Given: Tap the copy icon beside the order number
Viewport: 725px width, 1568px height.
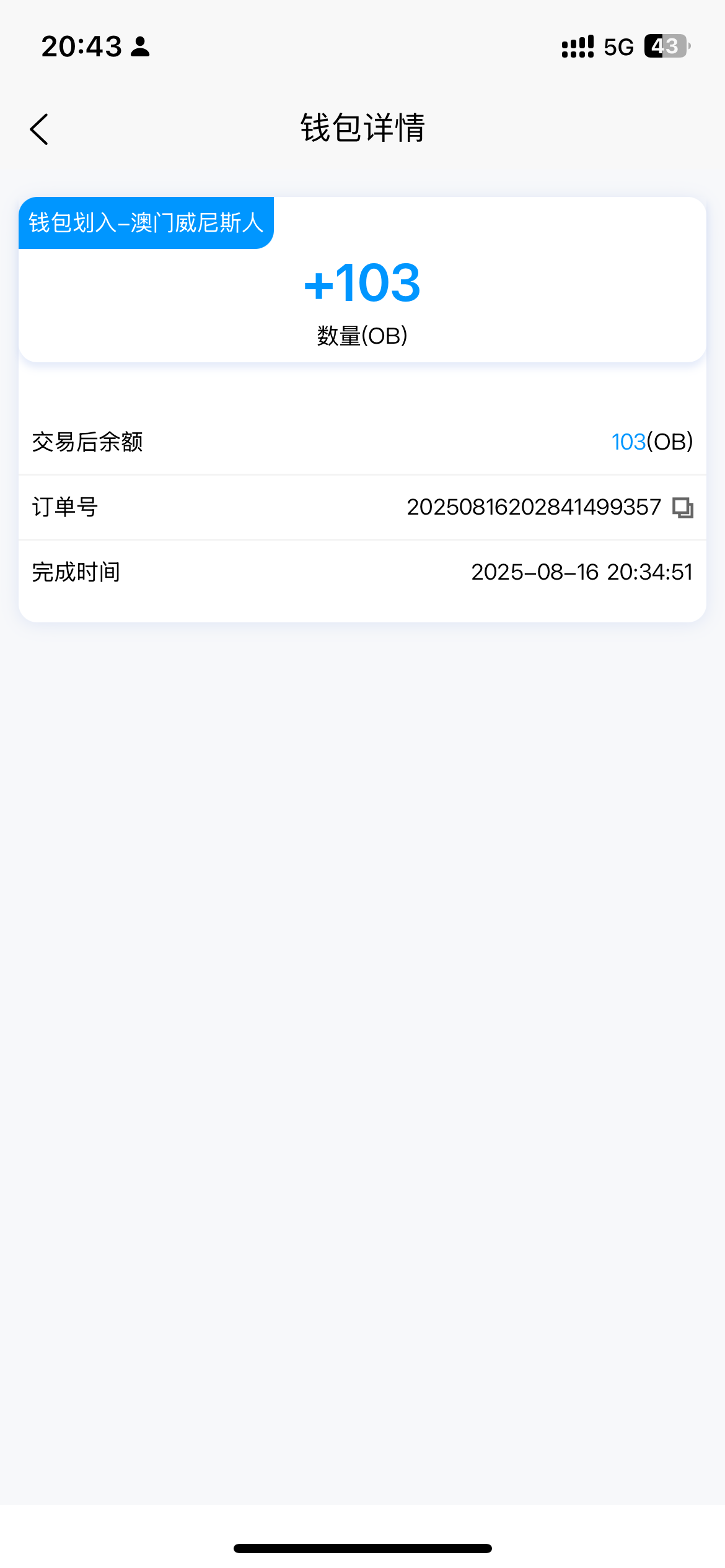Looking at the screenshot, I should 682,507.
